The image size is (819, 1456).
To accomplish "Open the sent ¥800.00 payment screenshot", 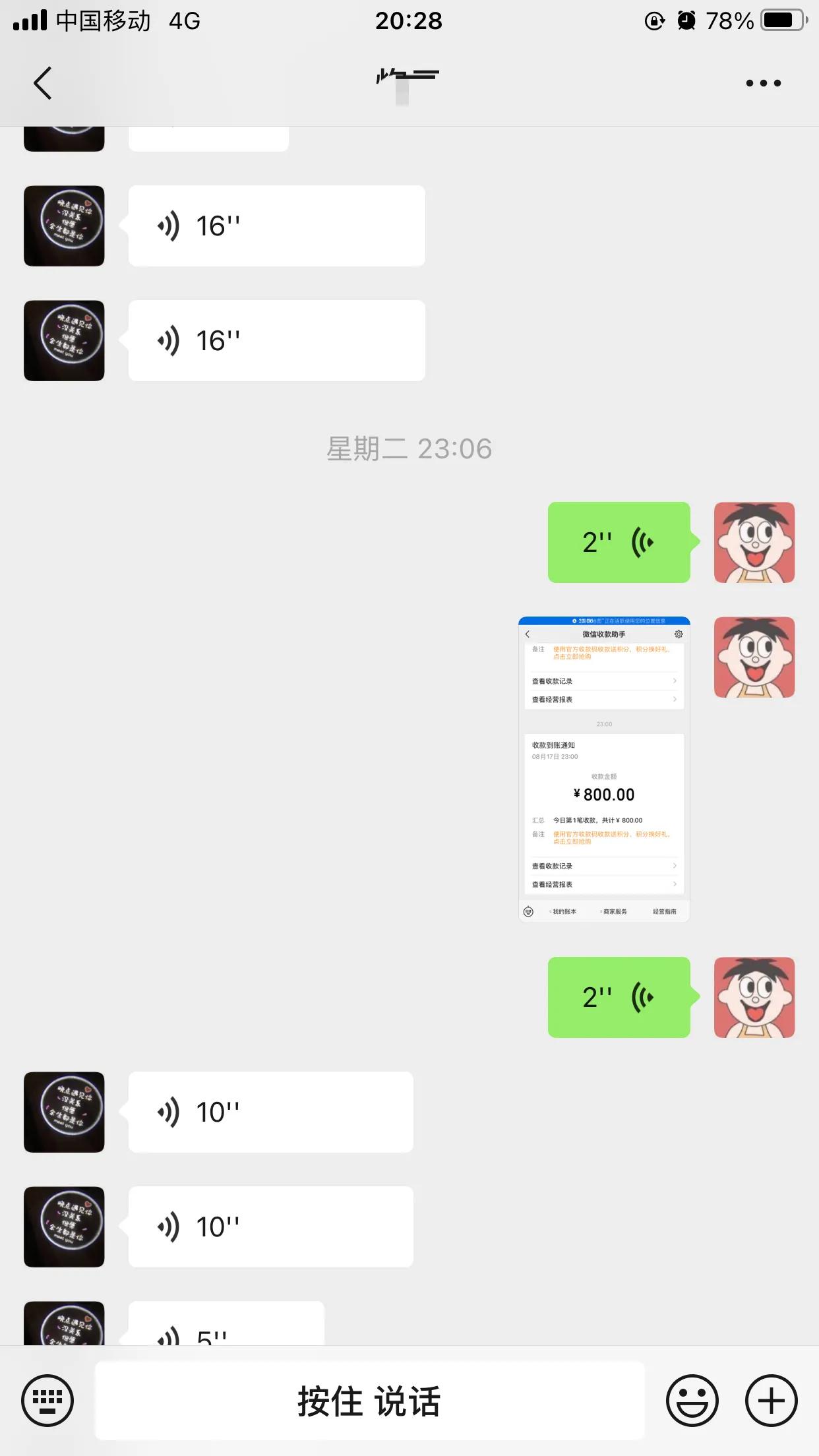I will coord(604,770).
